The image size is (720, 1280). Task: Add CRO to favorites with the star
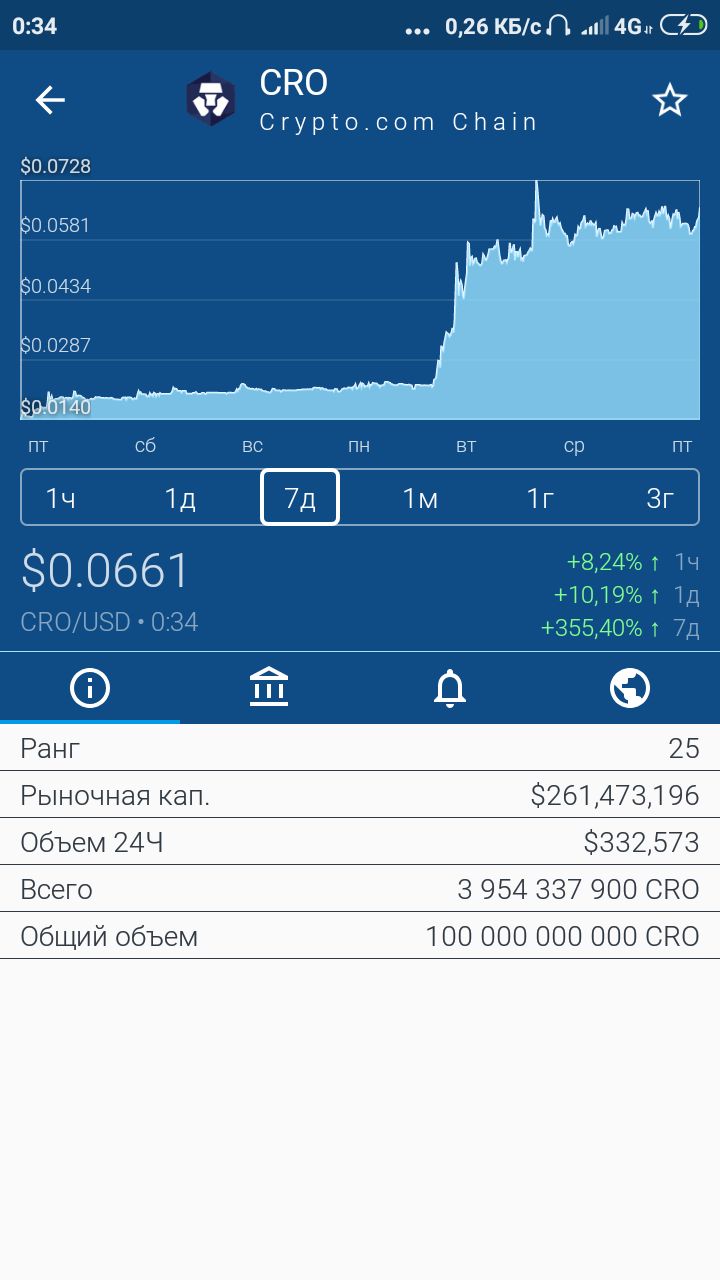(669, 100)
